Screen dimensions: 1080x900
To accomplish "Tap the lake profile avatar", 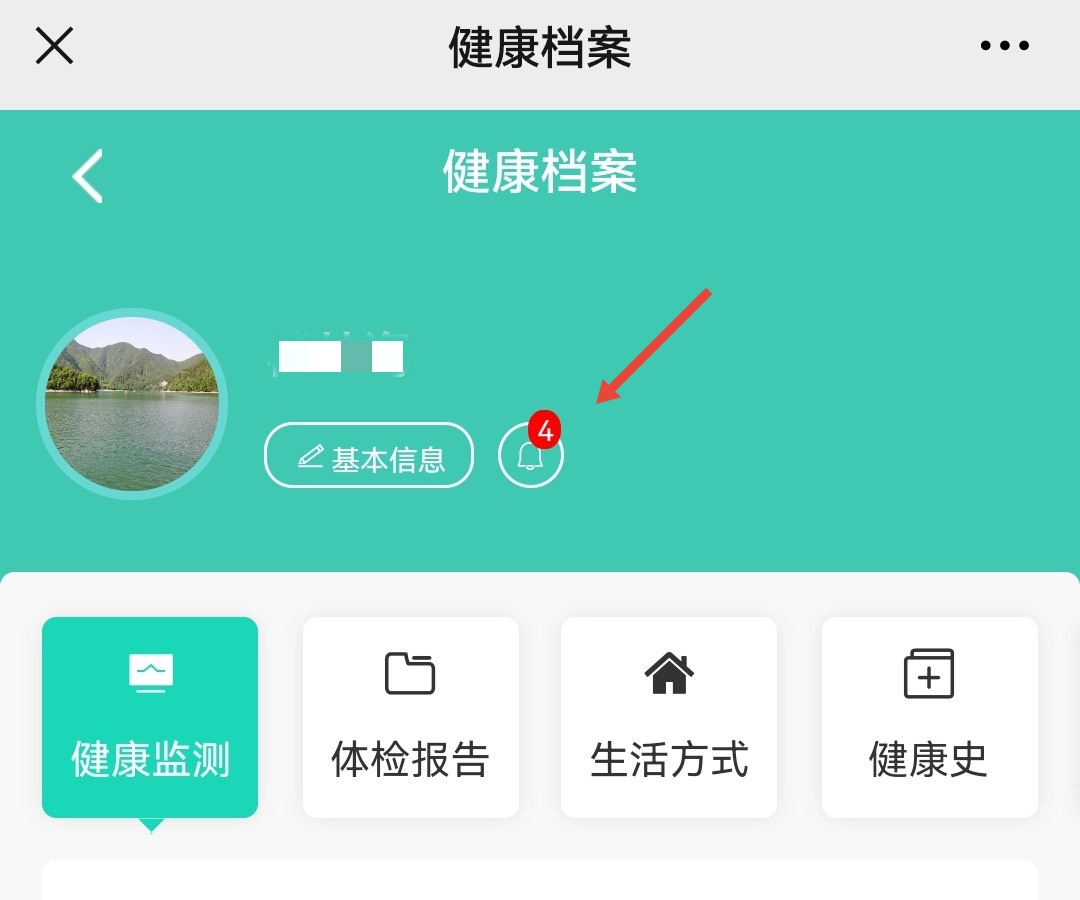I will click(132, 404).
